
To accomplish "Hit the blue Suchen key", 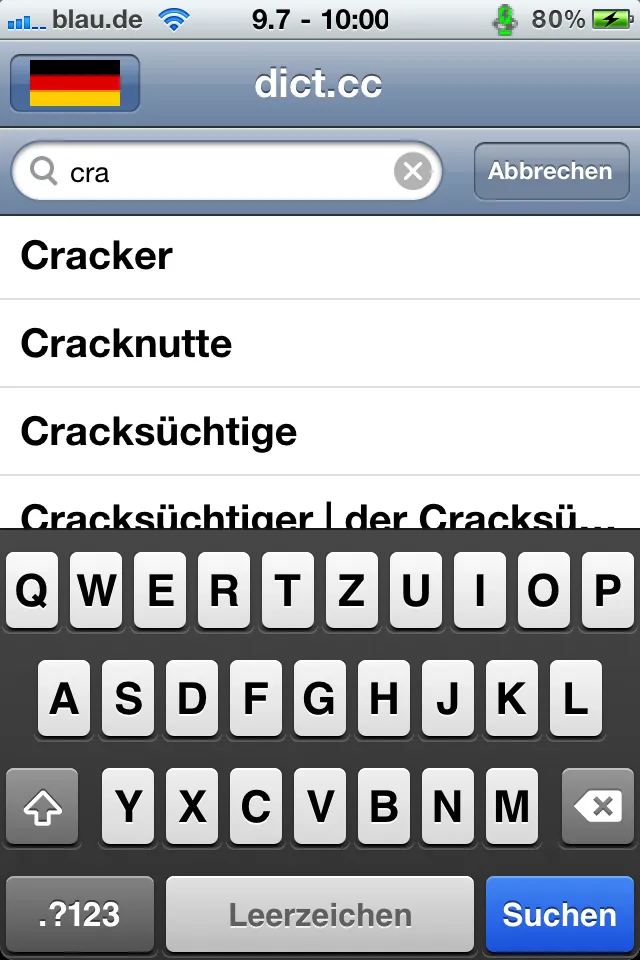I will (560, 914).
